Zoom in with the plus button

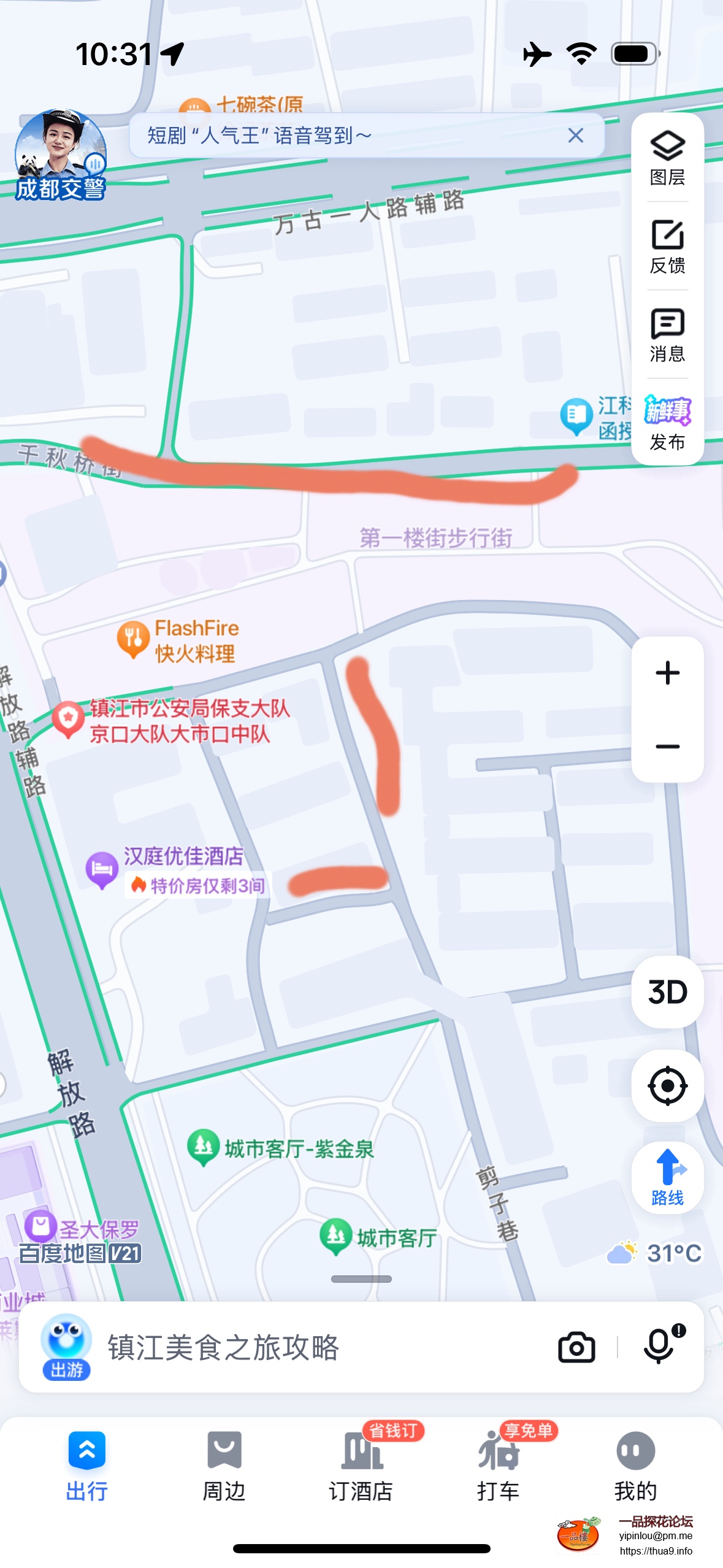pyautogui.click(x=667, y=673)
